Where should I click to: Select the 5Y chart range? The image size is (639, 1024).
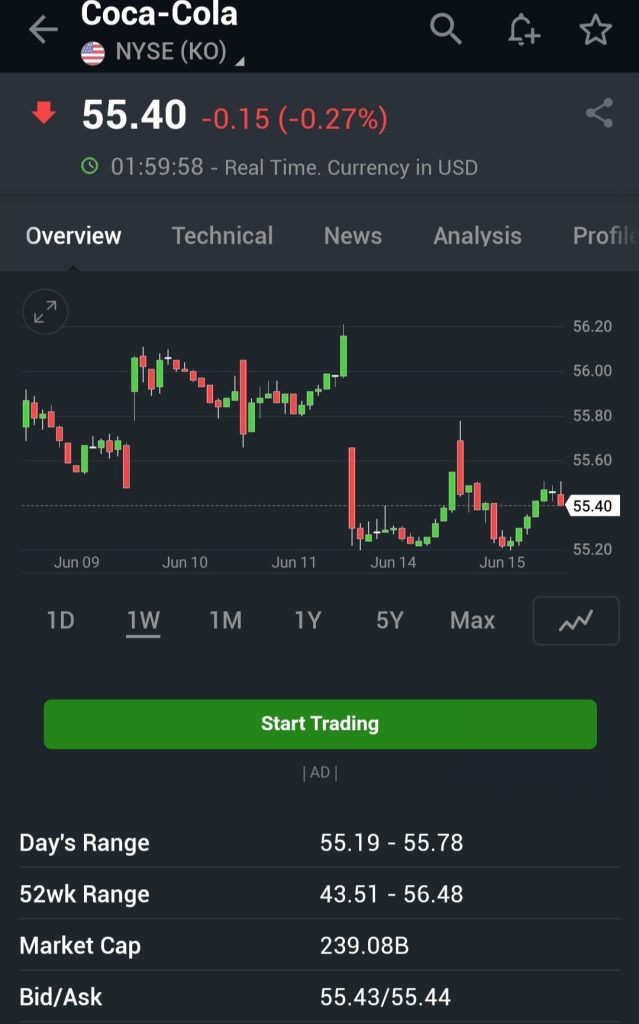(x=390, y=621)
